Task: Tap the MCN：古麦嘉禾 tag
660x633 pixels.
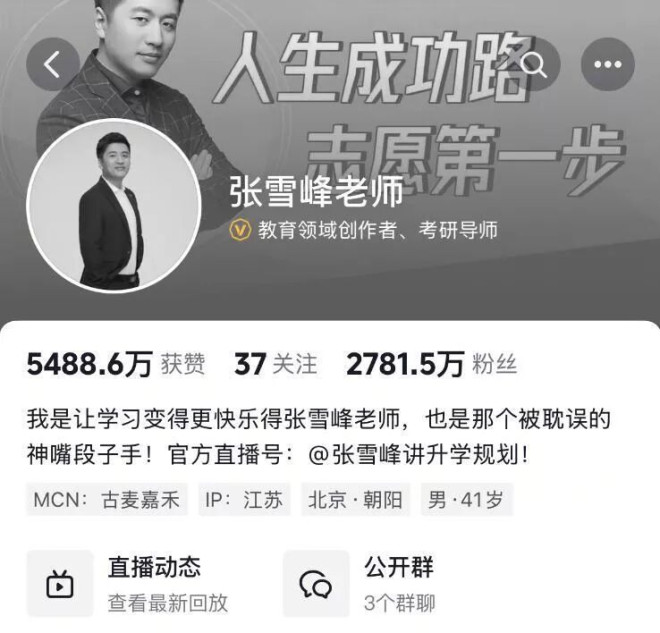Action: pos(107,499)
